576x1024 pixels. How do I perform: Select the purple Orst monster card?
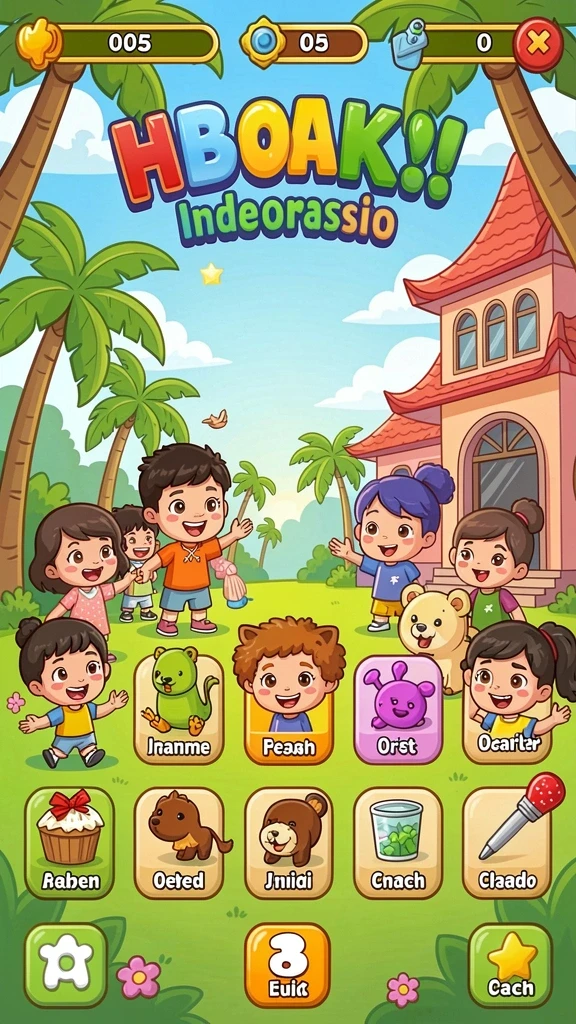pos(398,709)
